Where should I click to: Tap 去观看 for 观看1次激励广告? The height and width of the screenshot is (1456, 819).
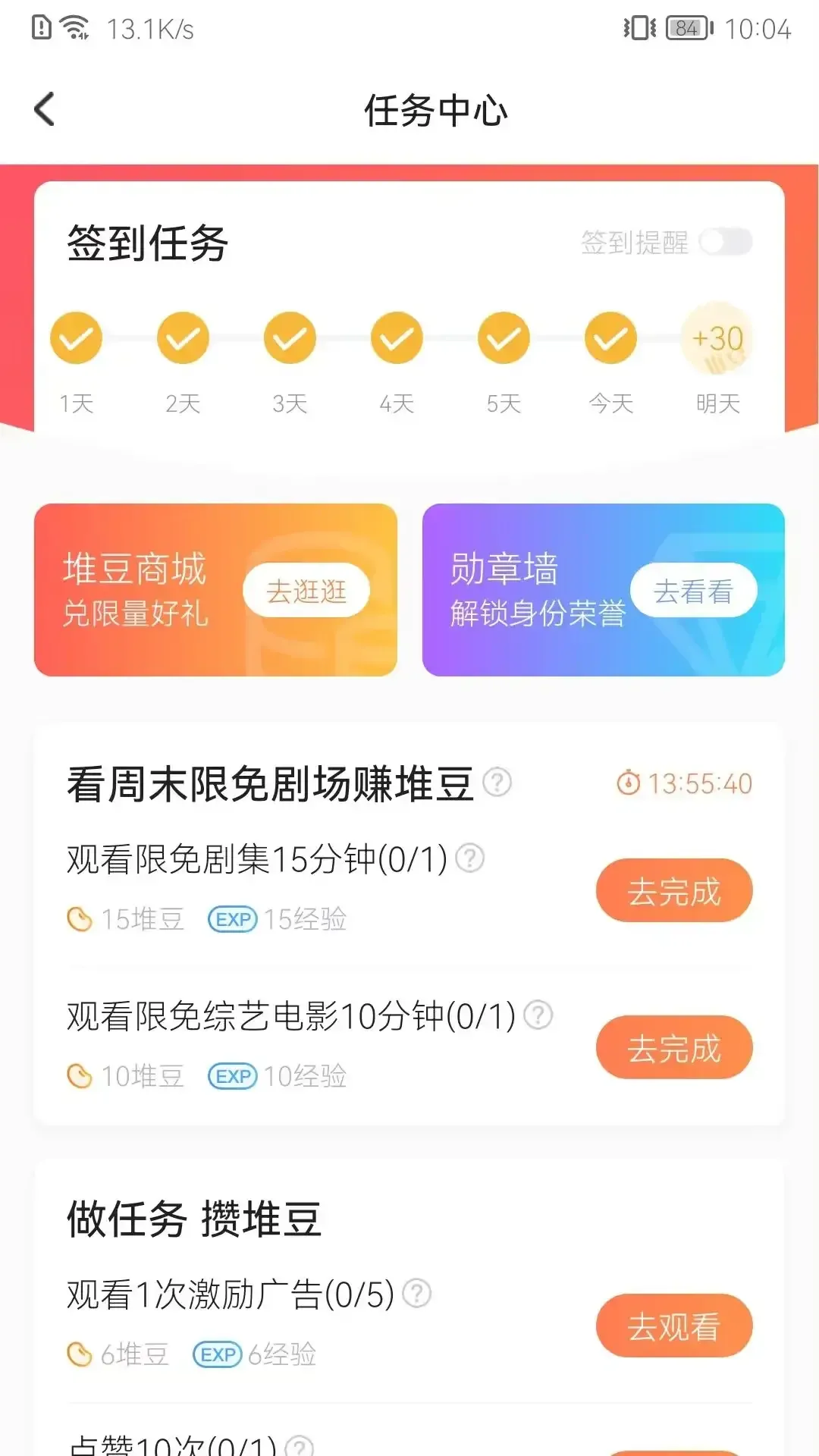pos(673,1326)
